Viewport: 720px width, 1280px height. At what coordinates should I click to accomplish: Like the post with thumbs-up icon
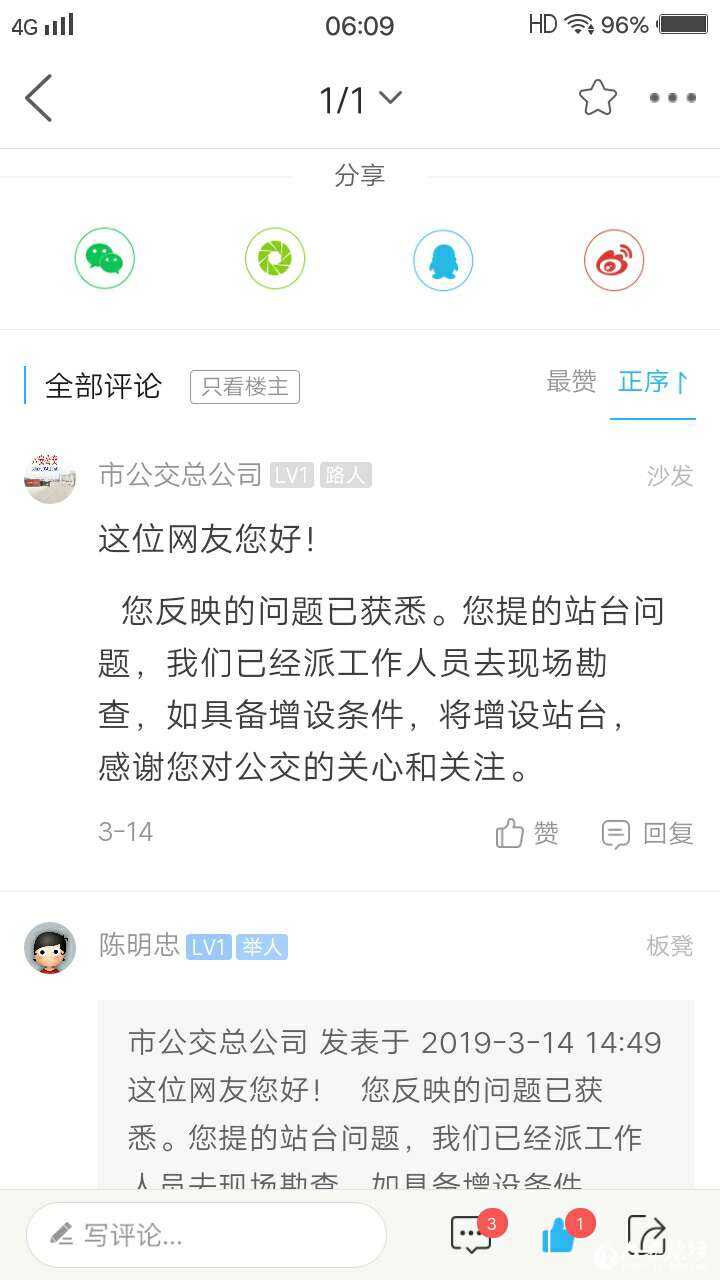click(x=559, y=1235)
